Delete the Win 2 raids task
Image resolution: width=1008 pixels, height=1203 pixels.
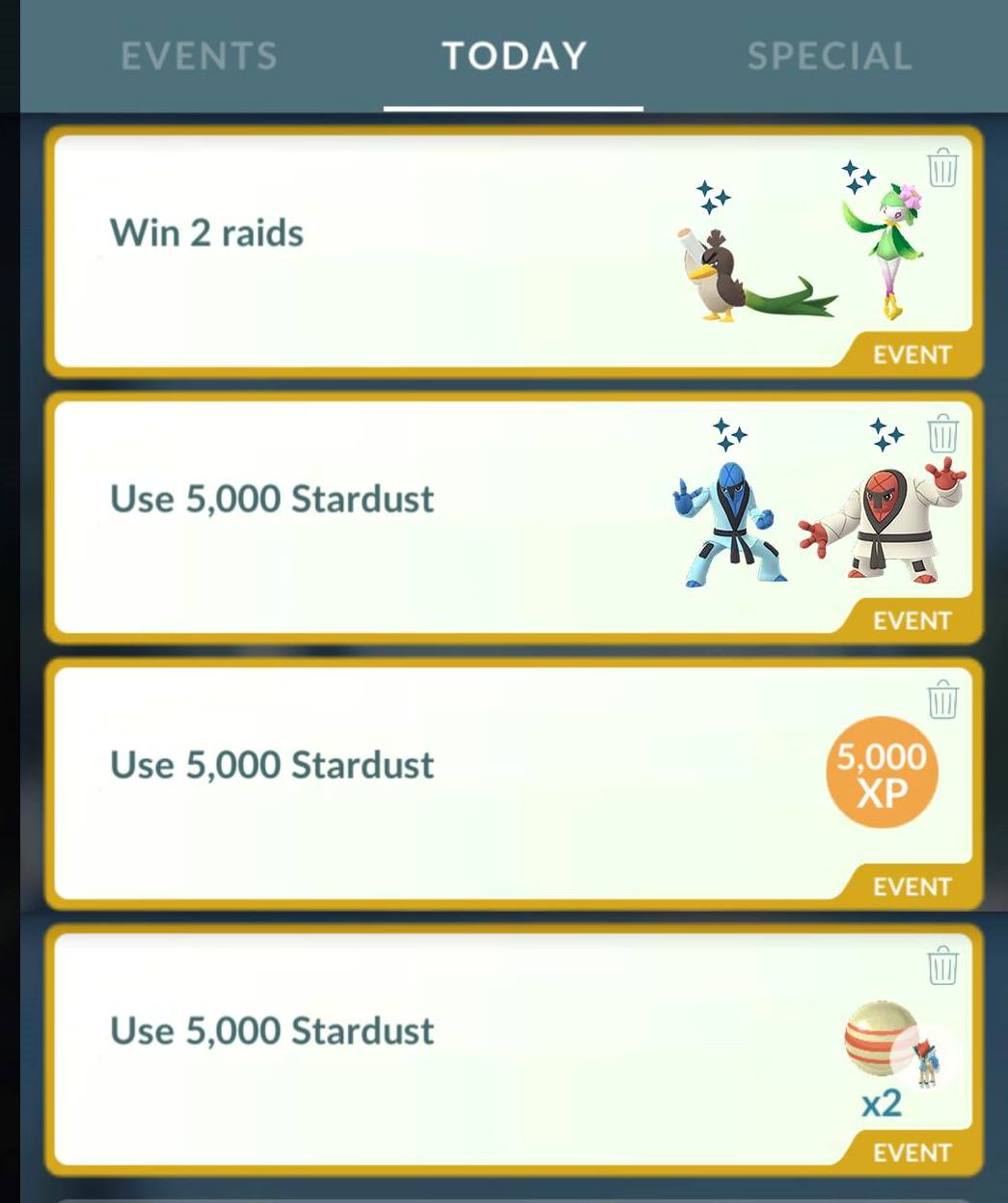[942, 168]
